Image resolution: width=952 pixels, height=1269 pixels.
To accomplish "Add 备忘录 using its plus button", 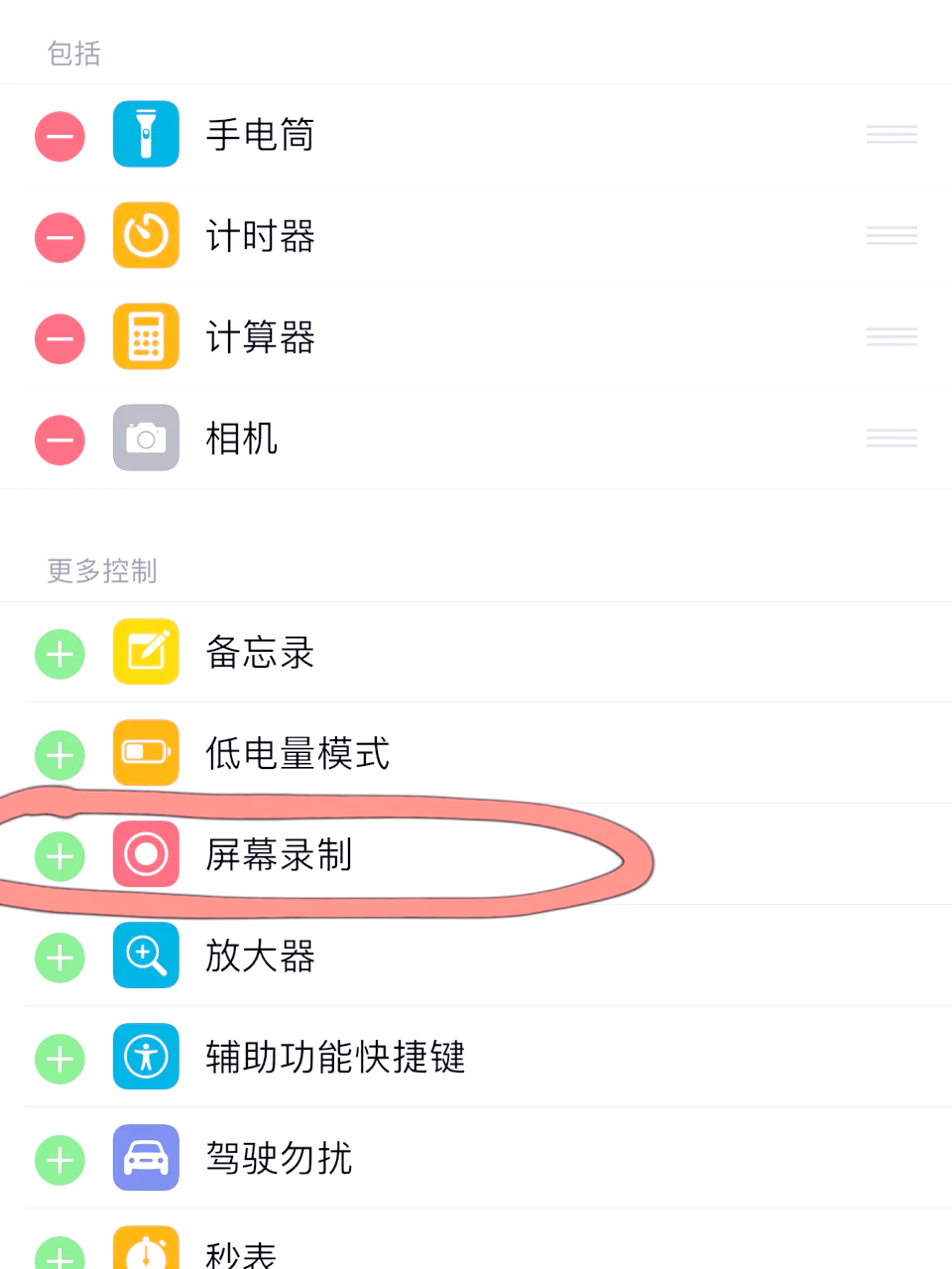I will click(59, 654).
